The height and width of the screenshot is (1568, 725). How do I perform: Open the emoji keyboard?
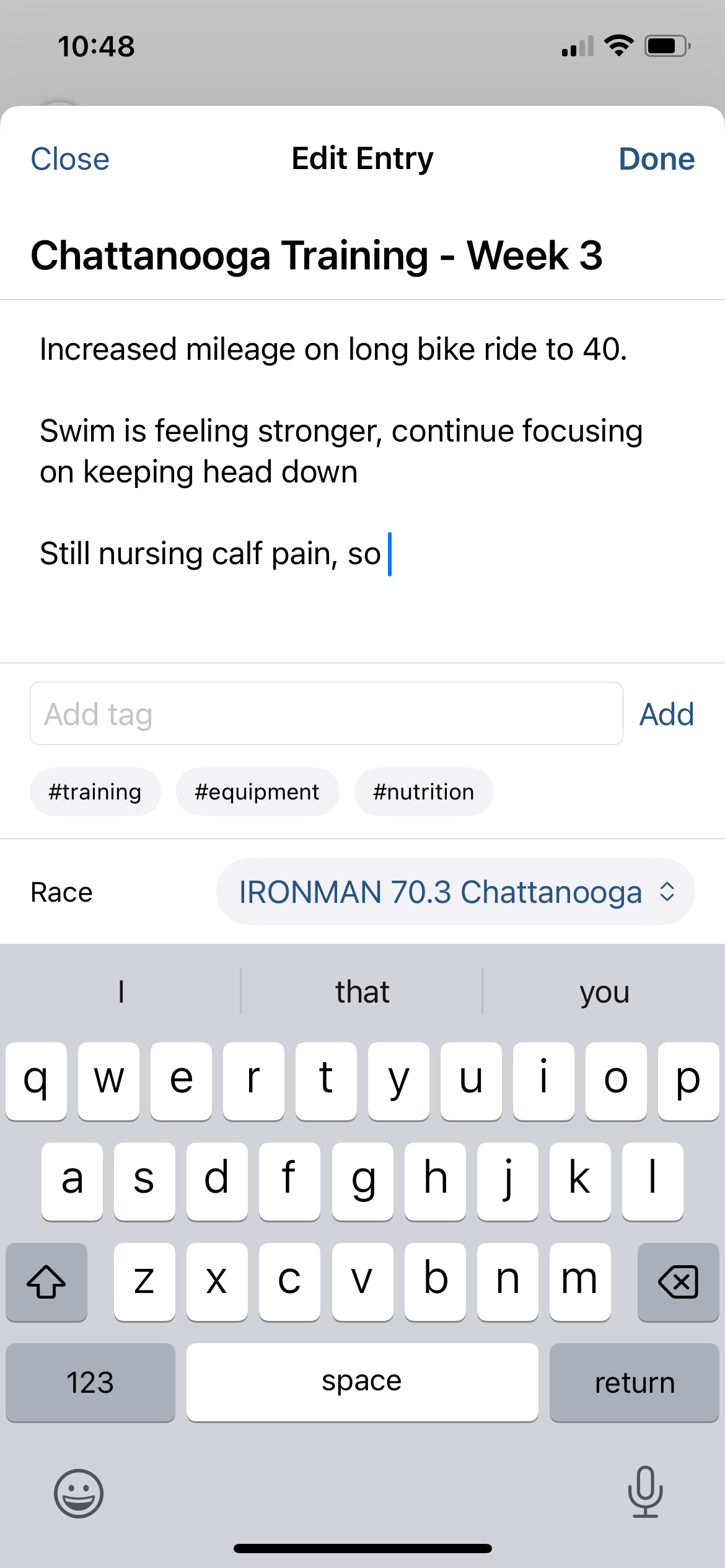click(79, 1493)
